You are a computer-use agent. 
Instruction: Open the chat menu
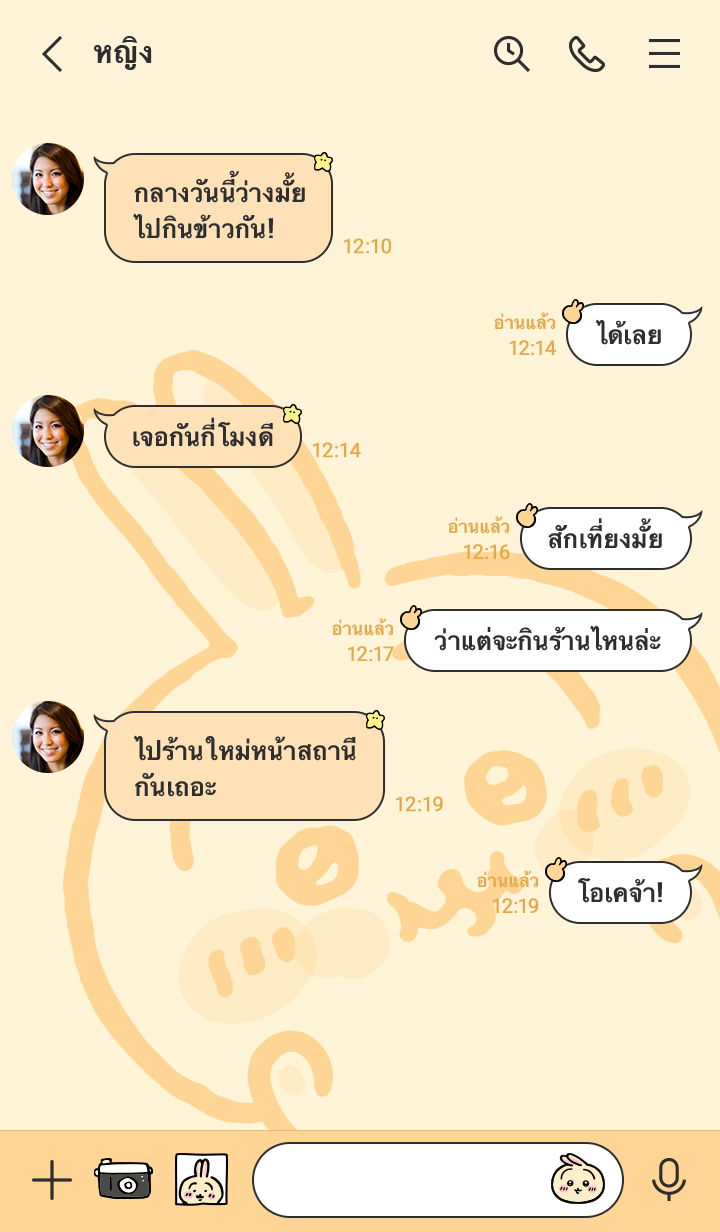click(x=664, y=54)
